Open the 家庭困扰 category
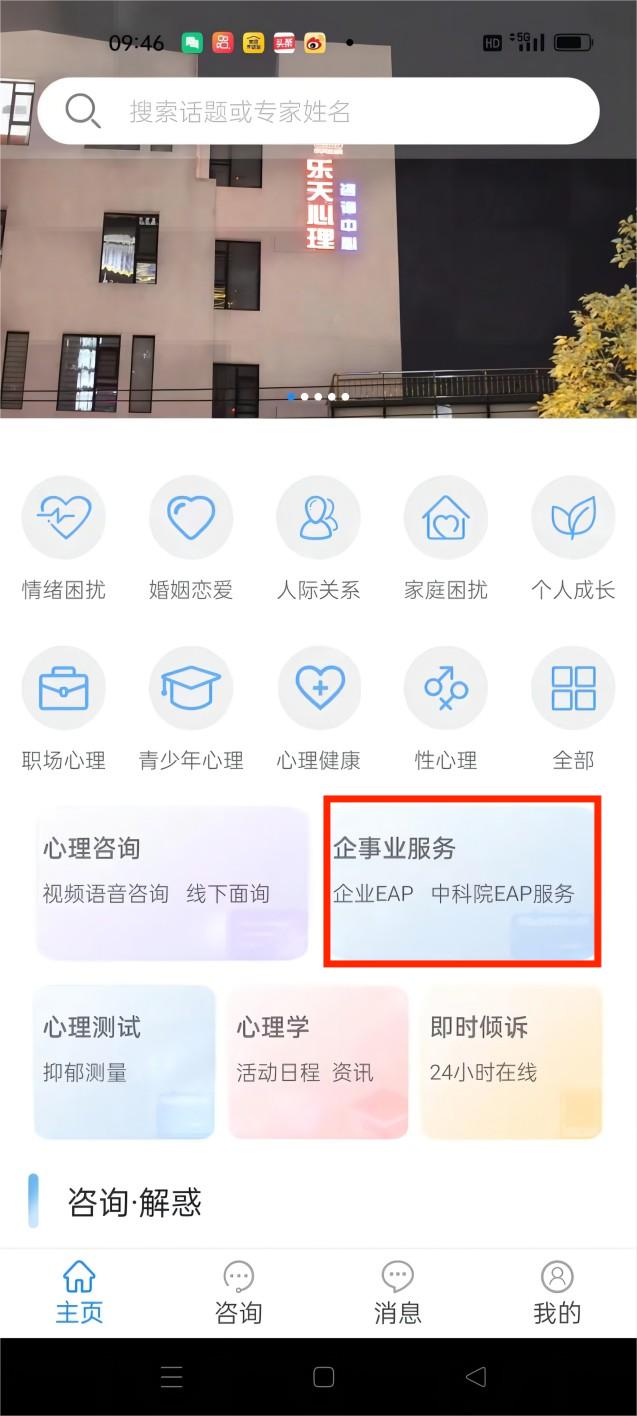Screen dimensions: 637x1416 point(445,538)
